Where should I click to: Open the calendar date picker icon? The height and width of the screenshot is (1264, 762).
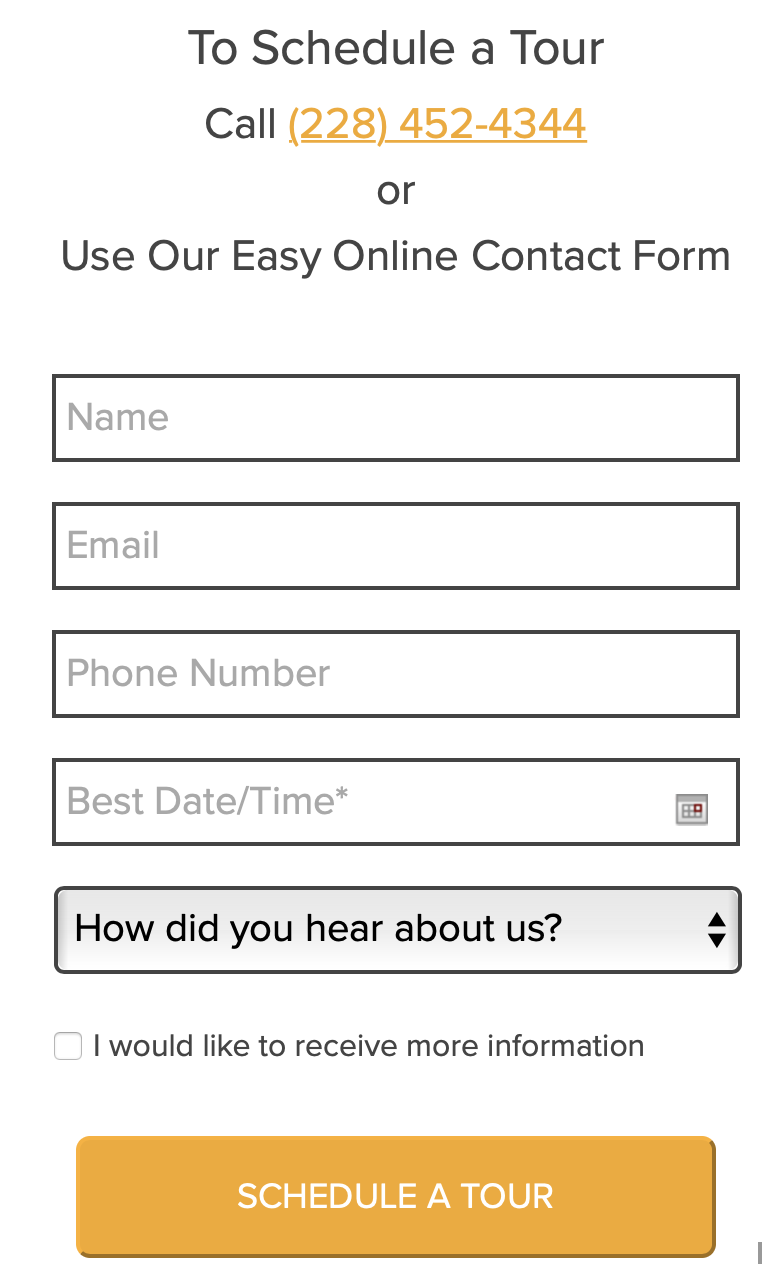691,809
